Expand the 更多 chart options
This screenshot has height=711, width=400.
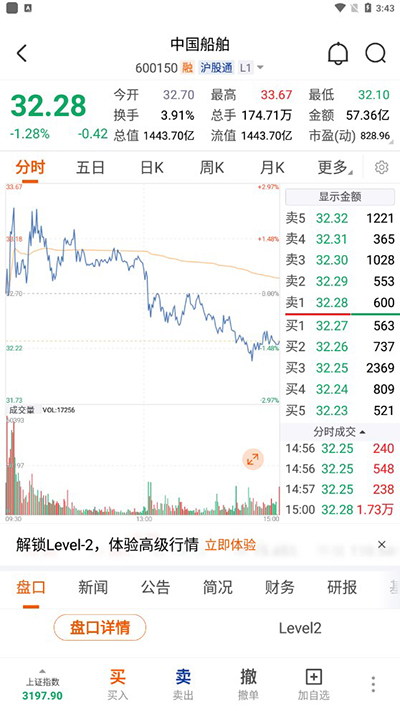(x=335, y=168)
